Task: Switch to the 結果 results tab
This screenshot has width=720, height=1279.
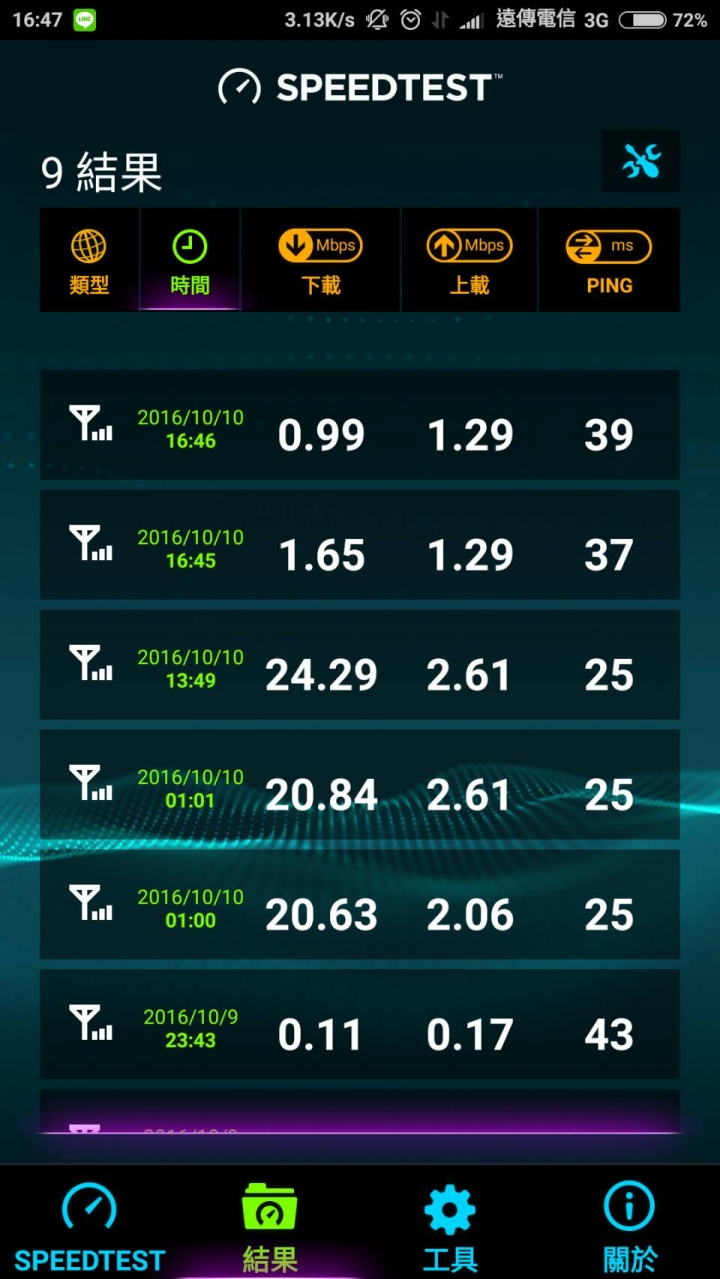Action: [x=269, y=1225]
